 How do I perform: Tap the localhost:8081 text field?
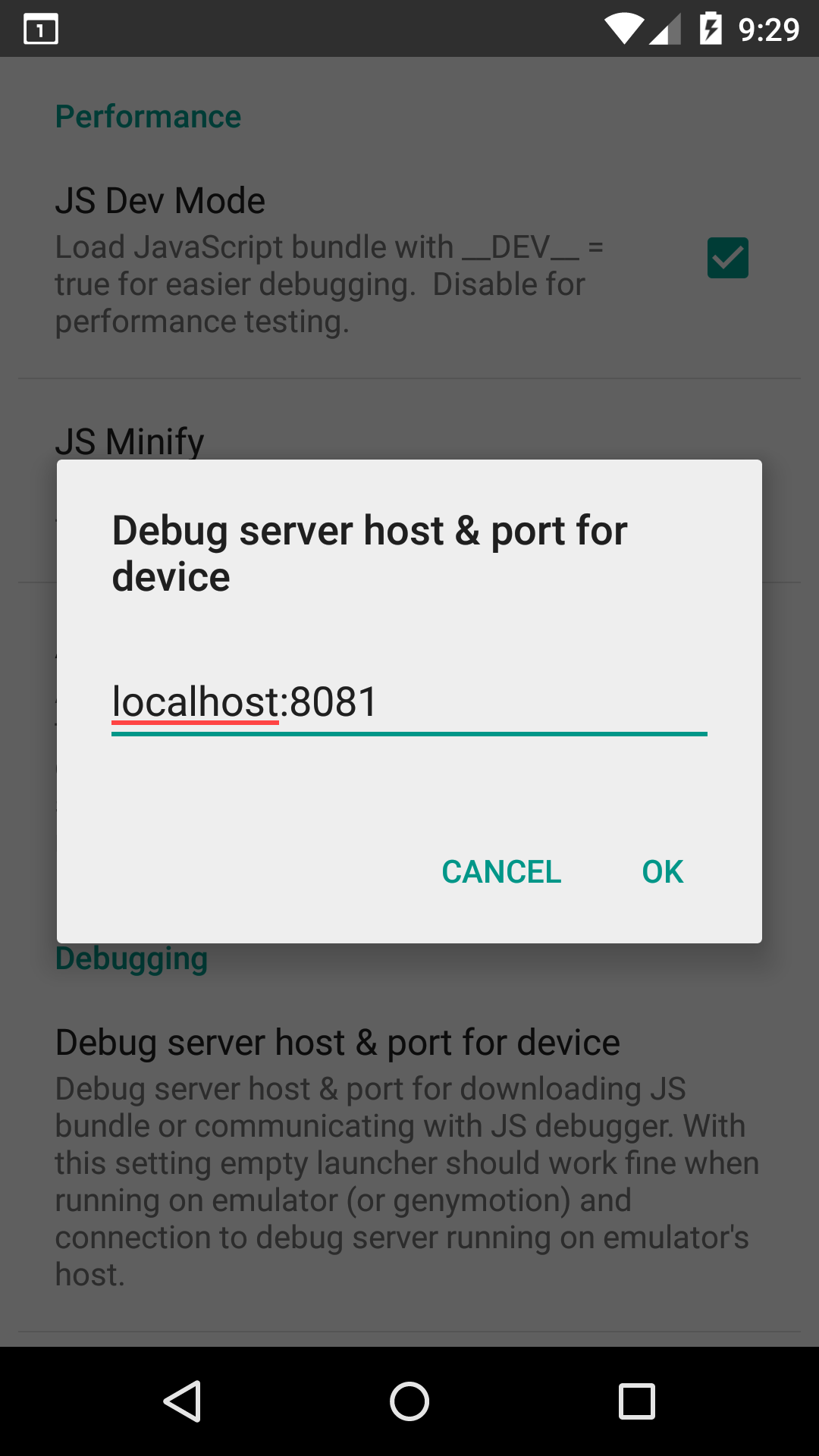coord(409,704)
